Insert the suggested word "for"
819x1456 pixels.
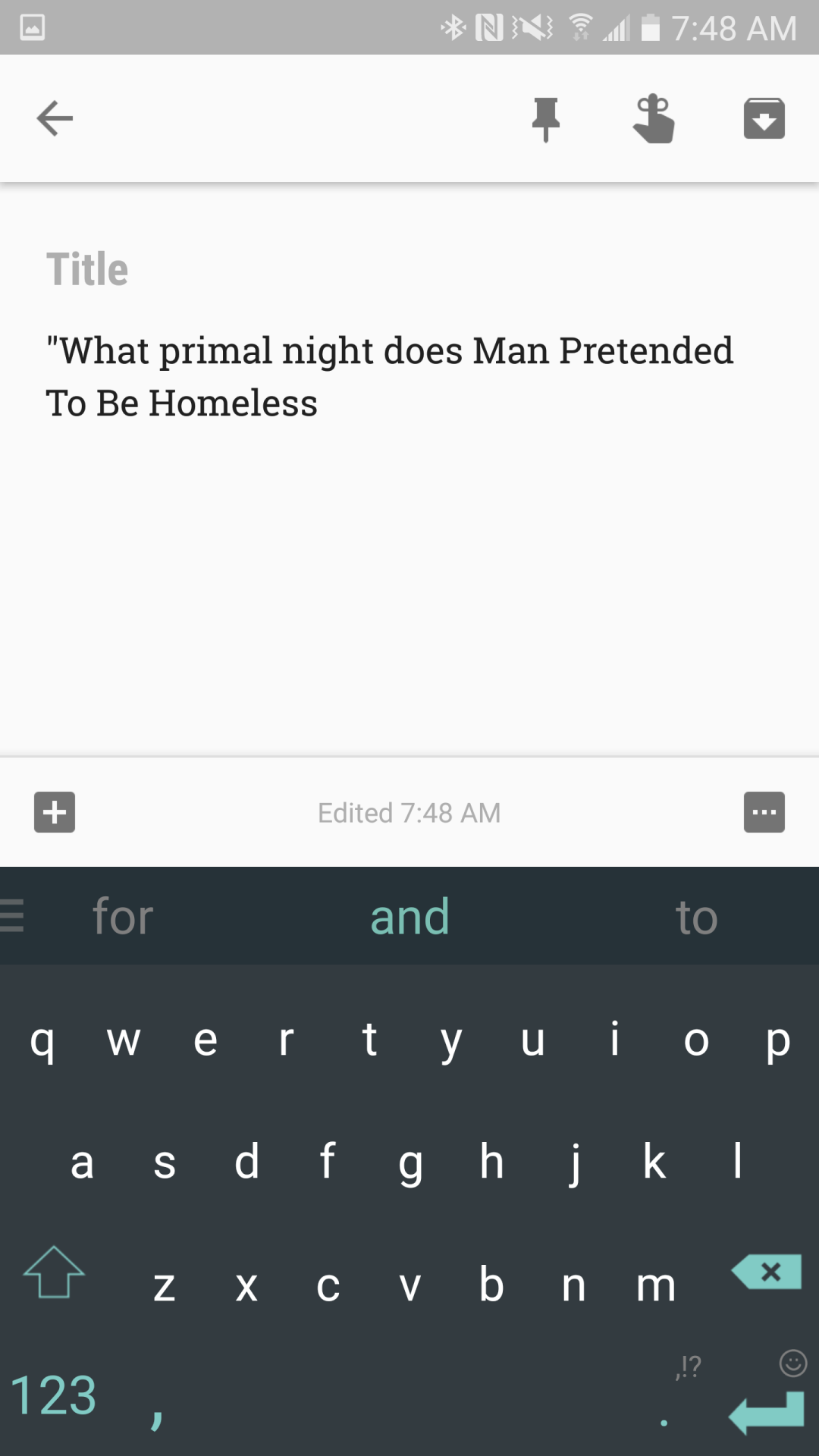[123, 917]
